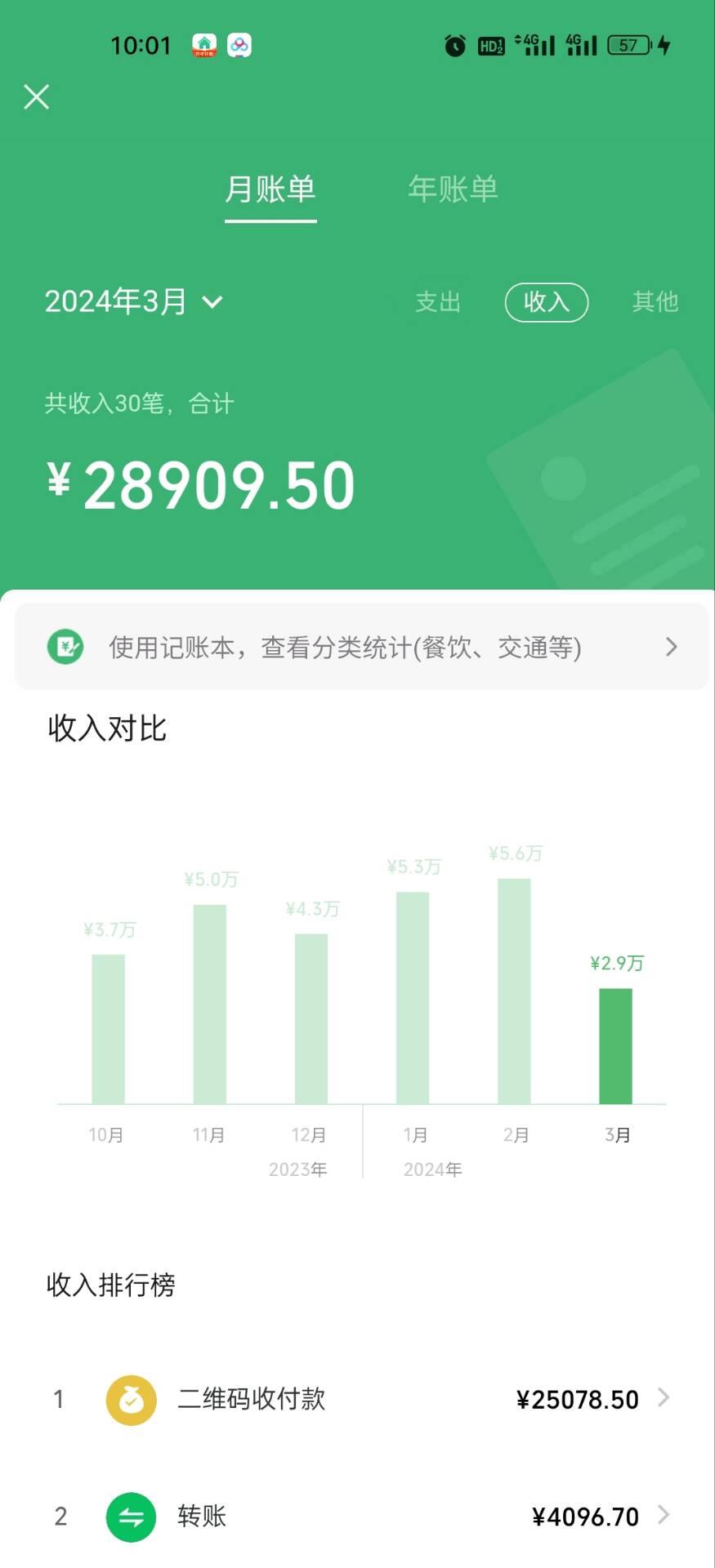Tap the green 3月 bar in the income chart
The width and height of the screenshot is (715, 1568).
[x=617, y=1045]
